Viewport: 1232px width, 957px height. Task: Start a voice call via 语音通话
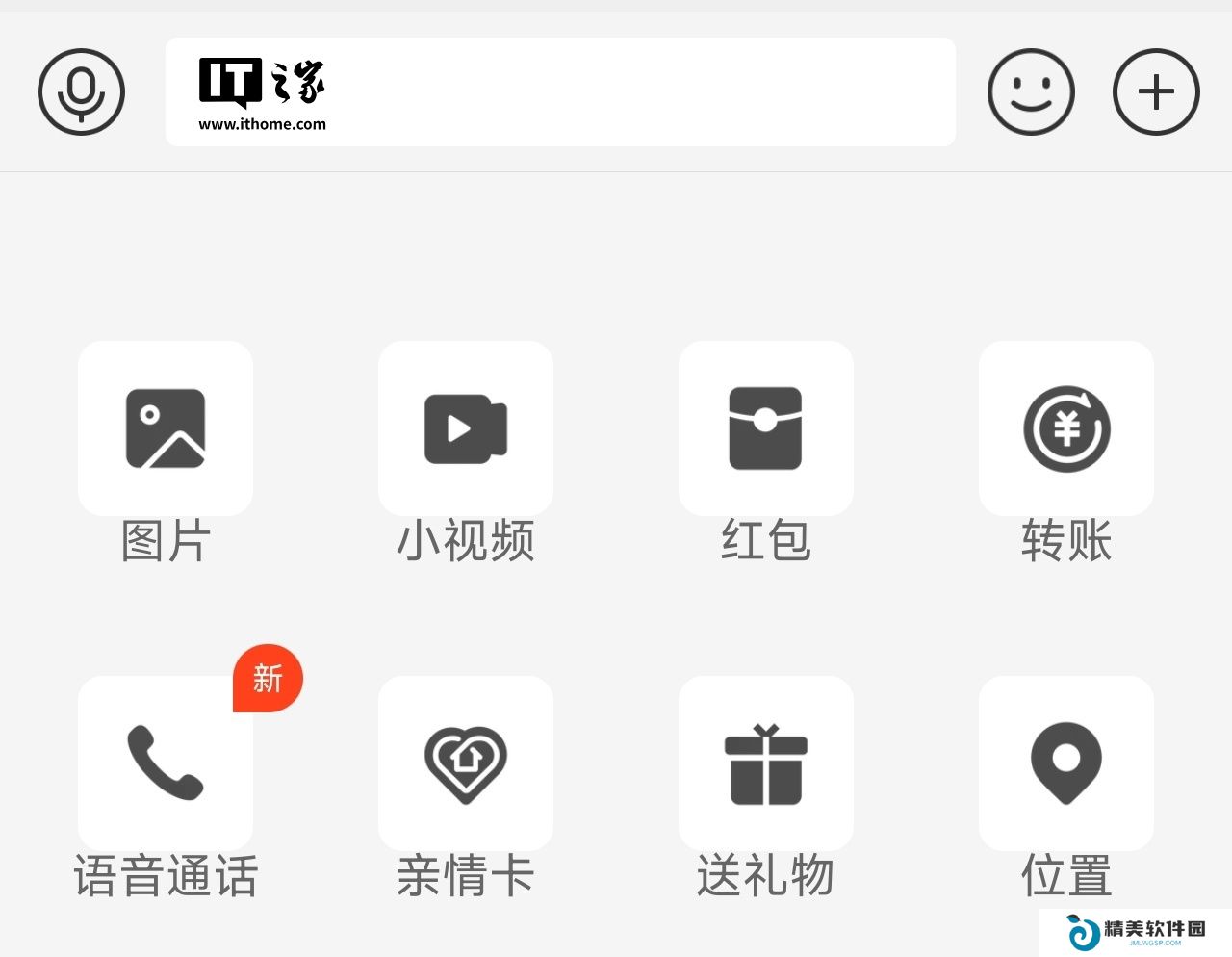click(166, 763)
